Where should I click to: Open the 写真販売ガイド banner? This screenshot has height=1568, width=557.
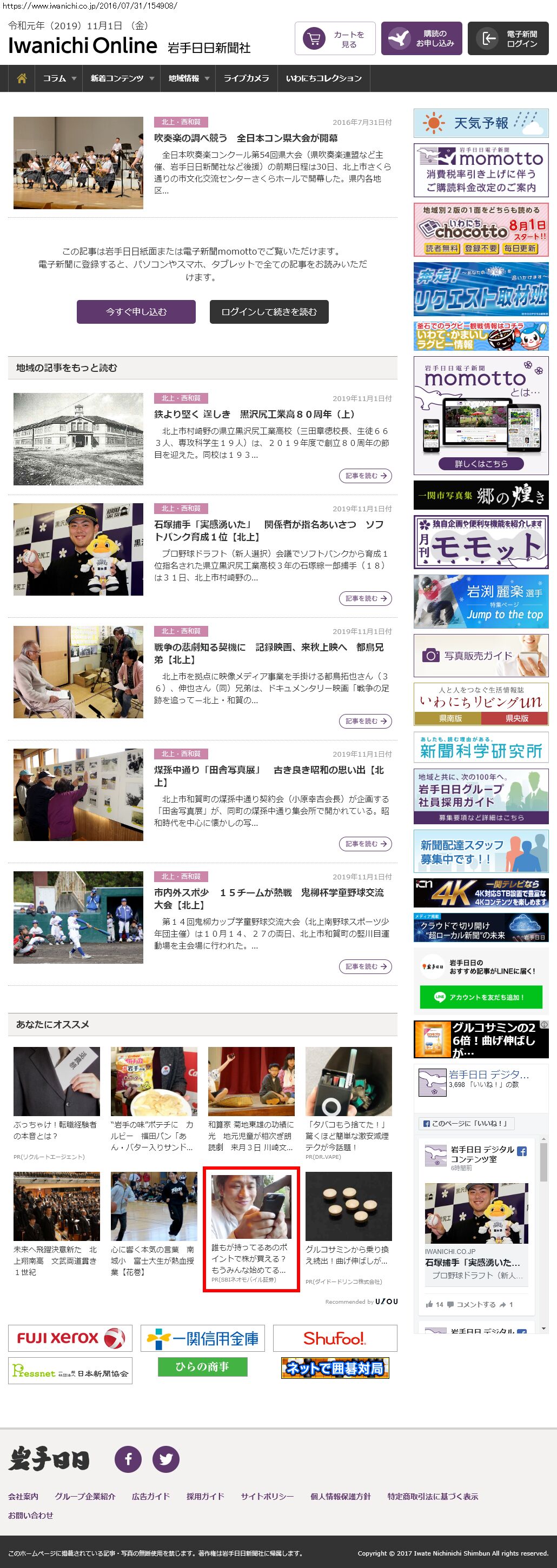point(480,656)
